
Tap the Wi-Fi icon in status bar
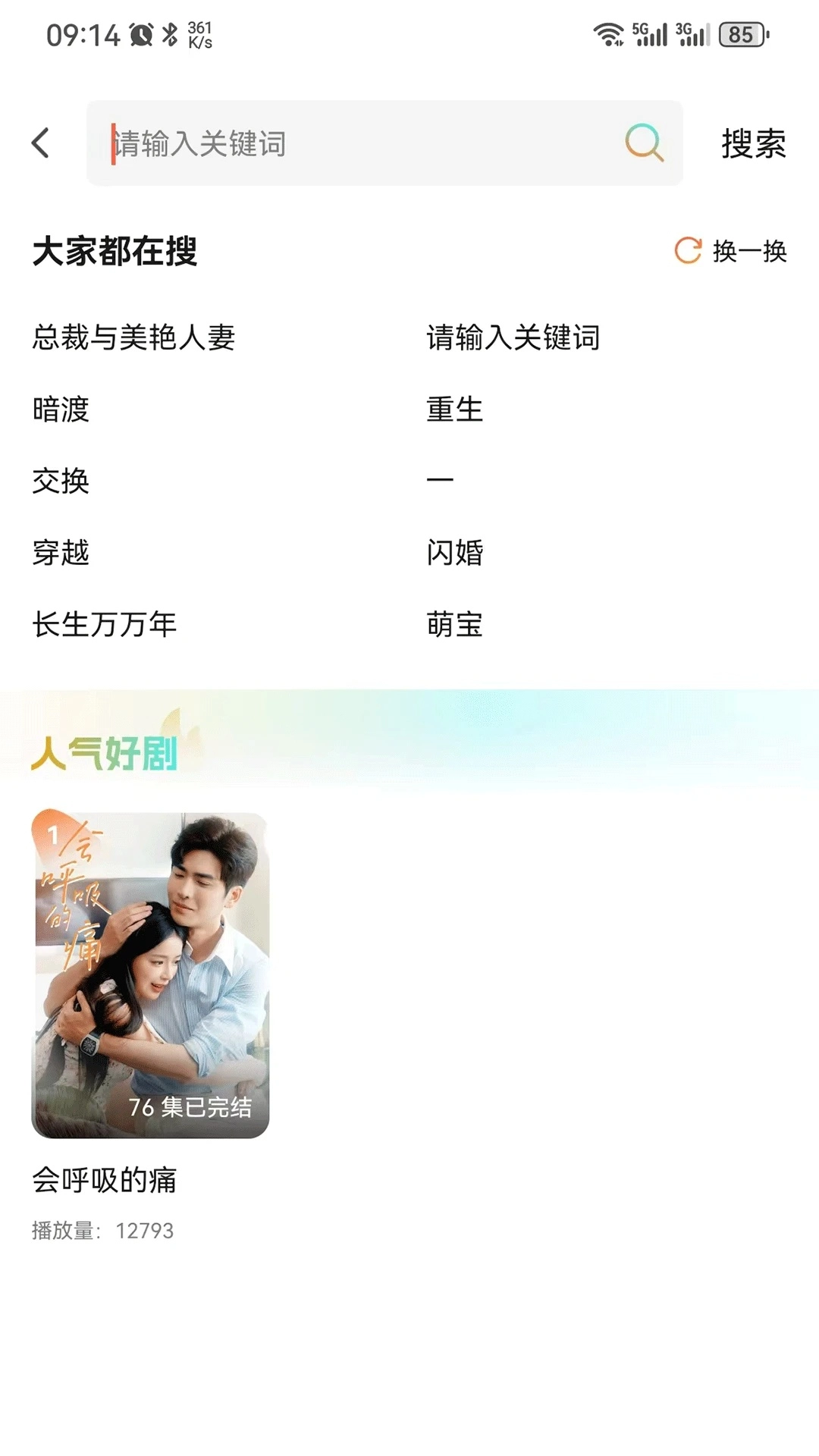click(607, 32)
